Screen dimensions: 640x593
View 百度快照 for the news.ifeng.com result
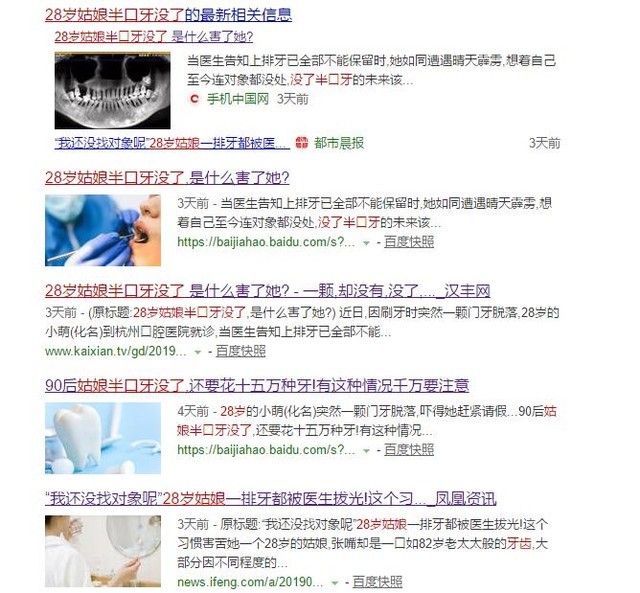pyautogui.click(x=377, y=581)
